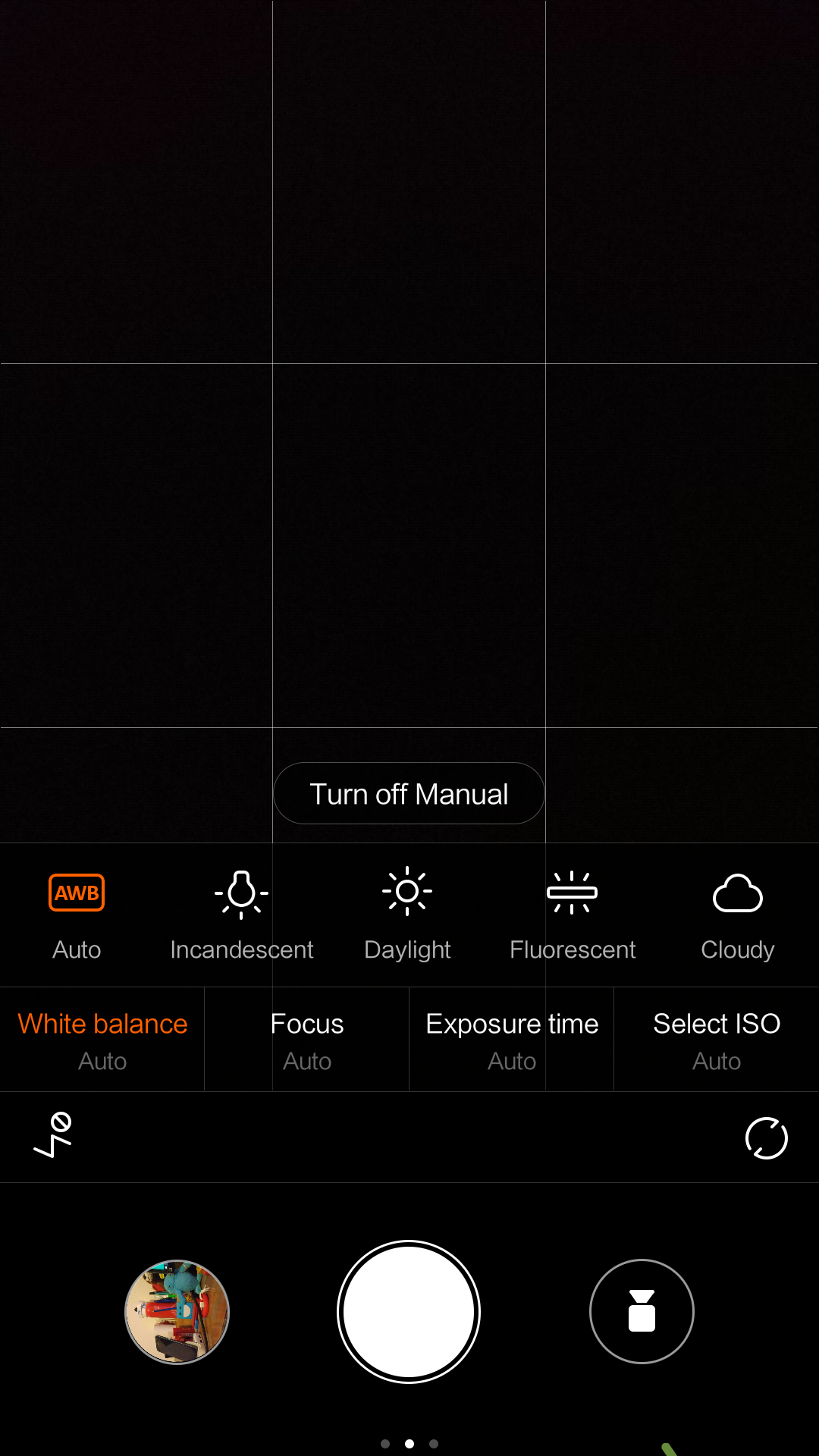Open last photo thumbnail in gallery
819x1456 pixels.
point(177,1312)
